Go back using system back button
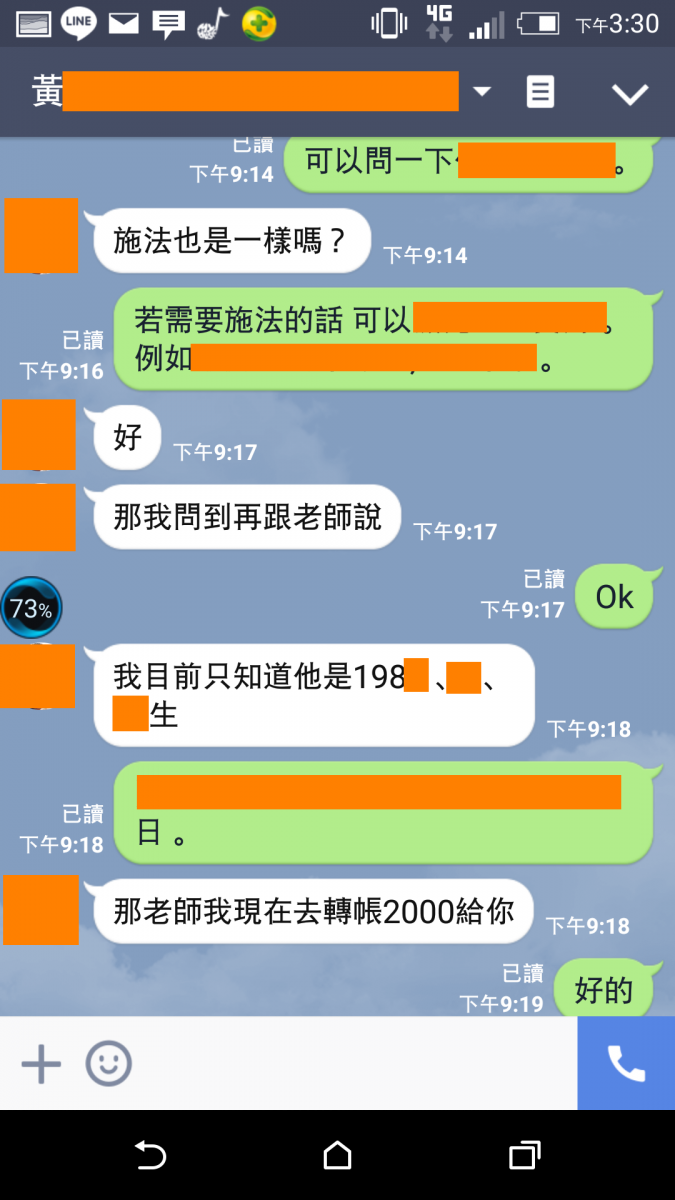This screenshot has width=675, height=1200. coord(150,1156)
